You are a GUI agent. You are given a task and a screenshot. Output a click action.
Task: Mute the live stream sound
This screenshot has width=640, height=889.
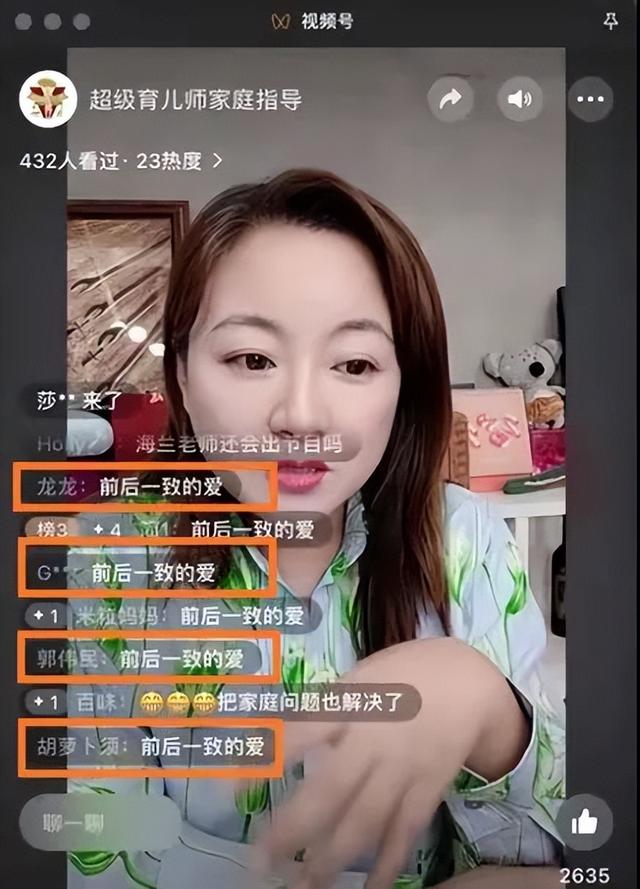[520, 99]
